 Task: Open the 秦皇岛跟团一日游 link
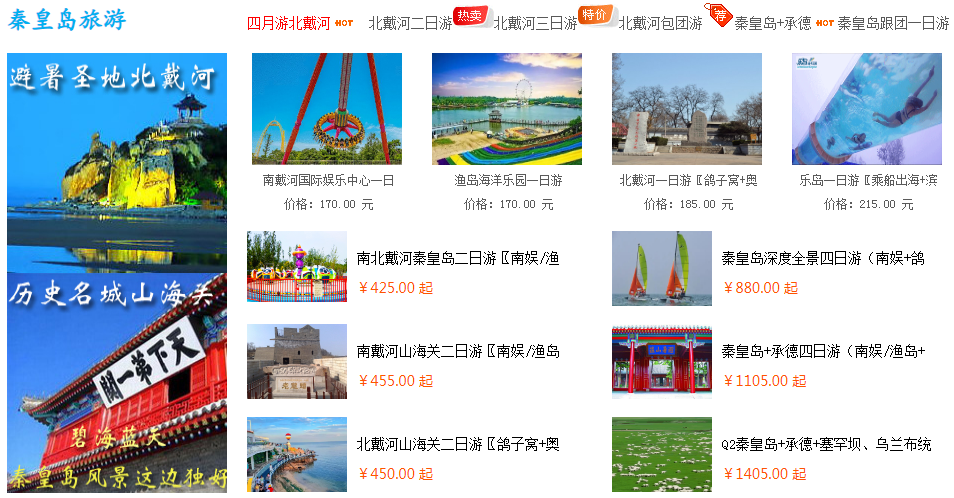[893, 23]
